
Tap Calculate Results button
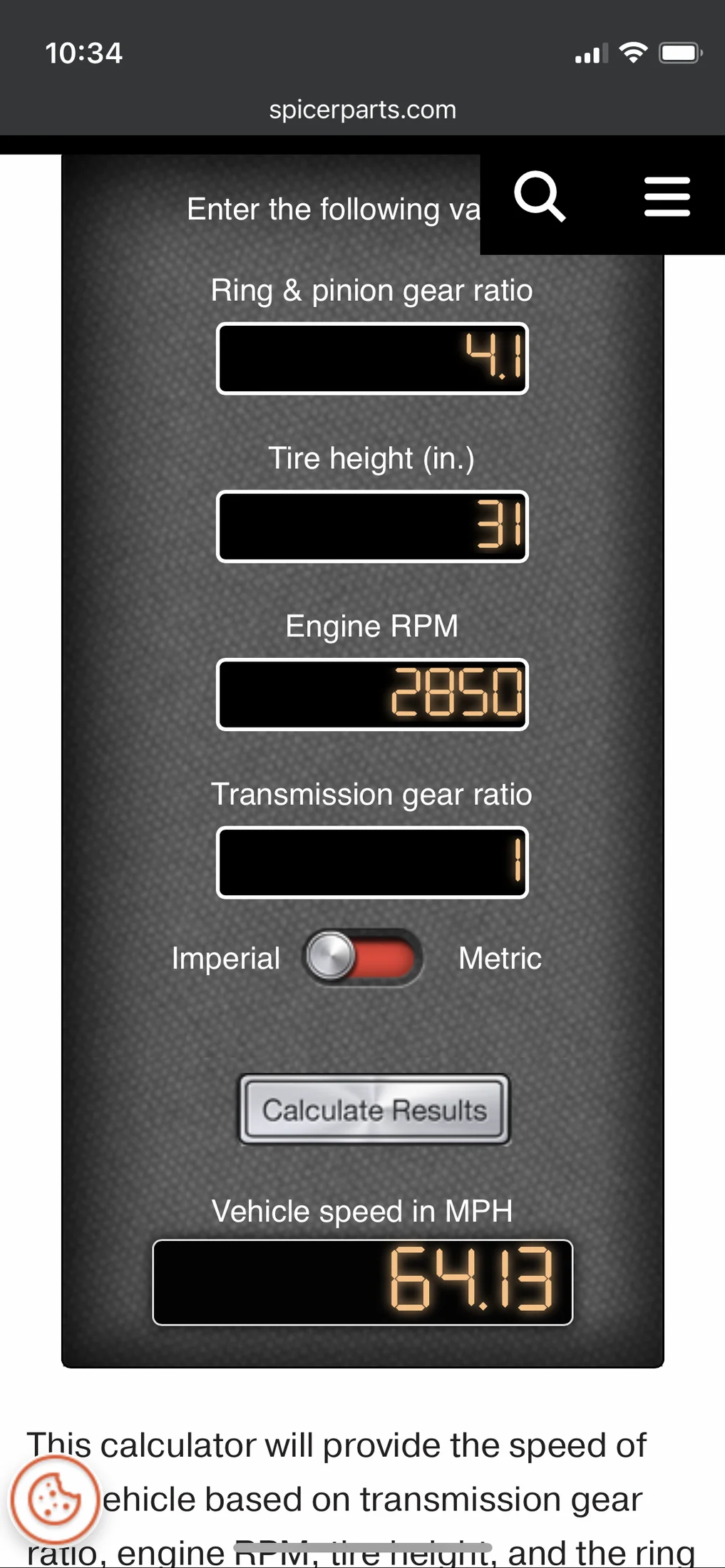click(x=374, y=1110)
